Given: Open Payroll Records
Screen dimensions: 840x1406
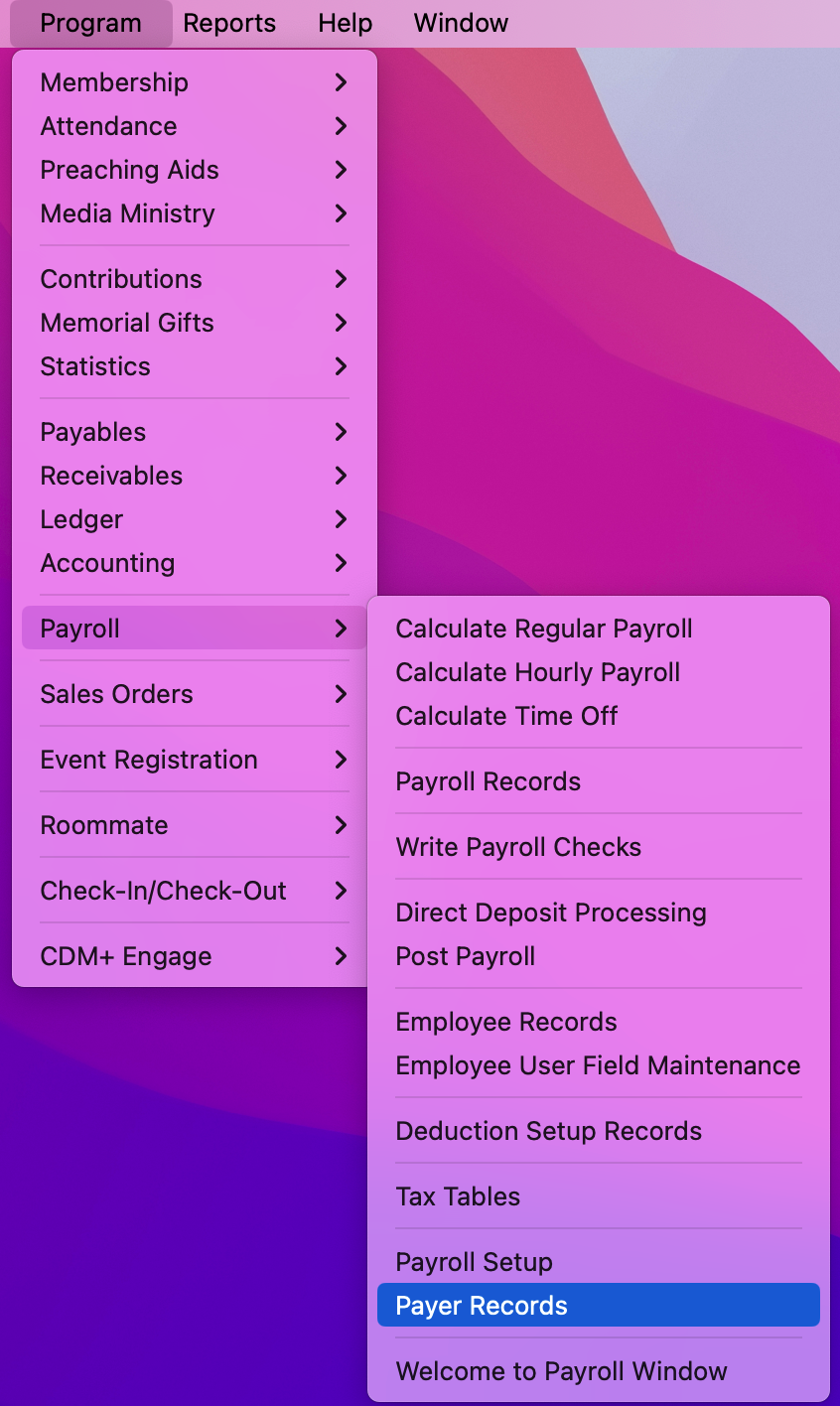Looking at the screenshot, I should (489, 781).
